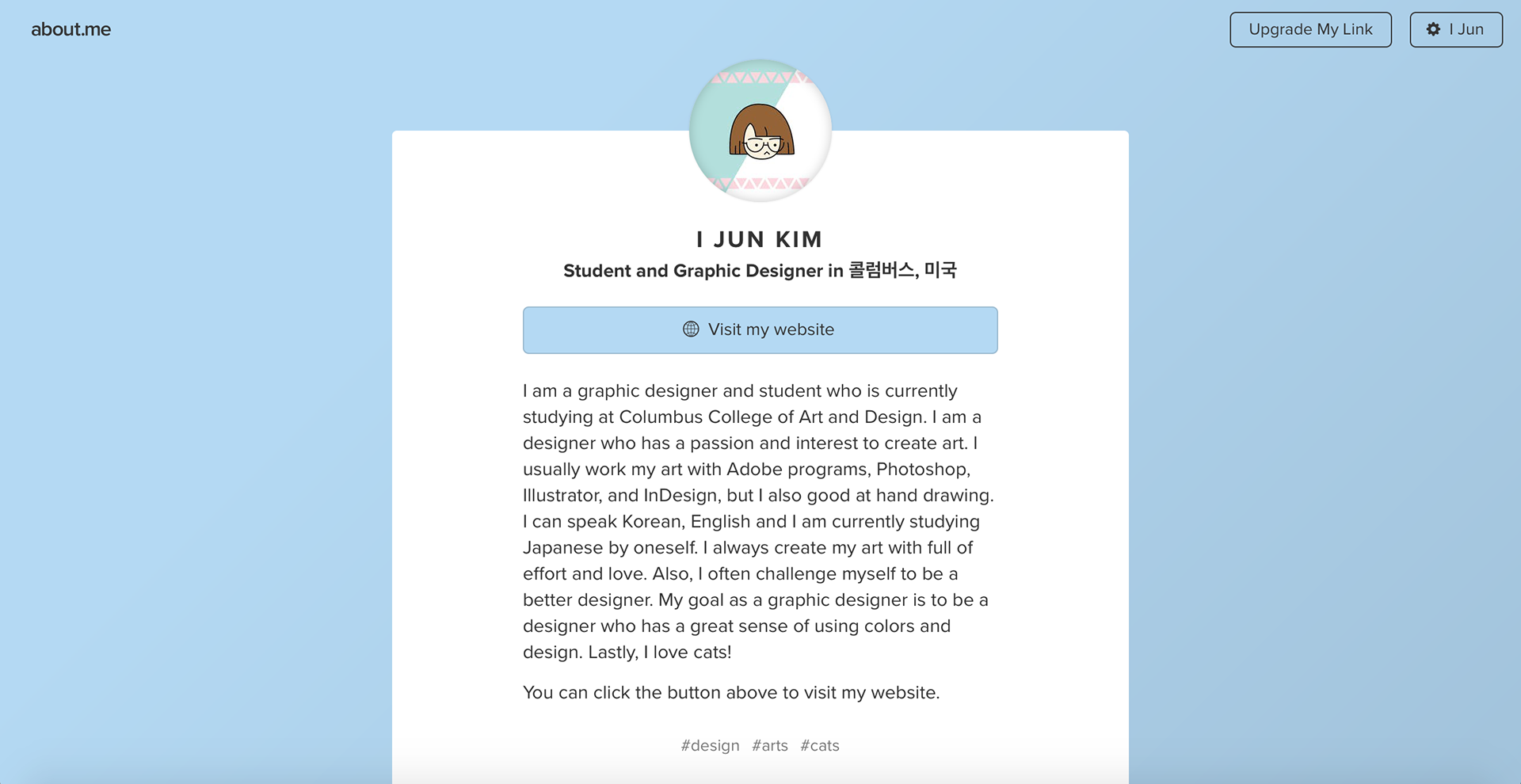The height and width of the screenshot is (784, 1521).
Task: Open the I Jun settings menu
Action: click(x=1456, y=29)
